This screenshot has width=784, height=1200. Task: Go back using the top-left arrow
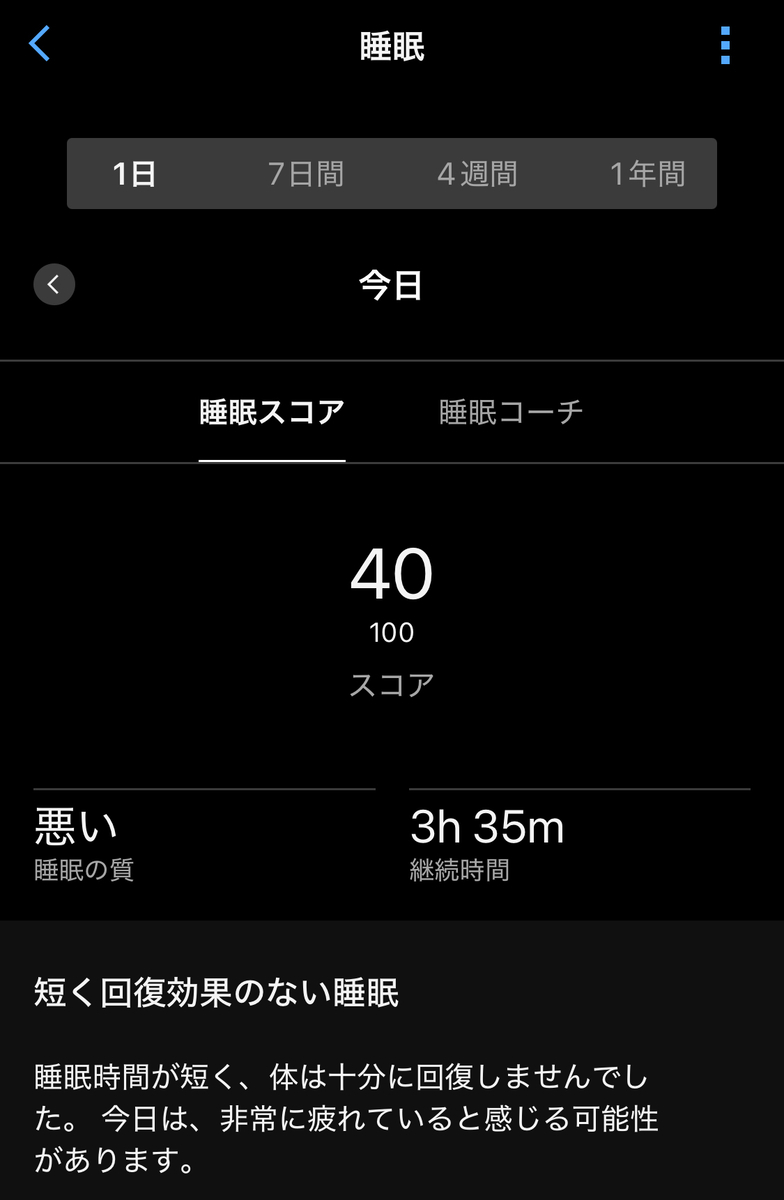[39, 45]
